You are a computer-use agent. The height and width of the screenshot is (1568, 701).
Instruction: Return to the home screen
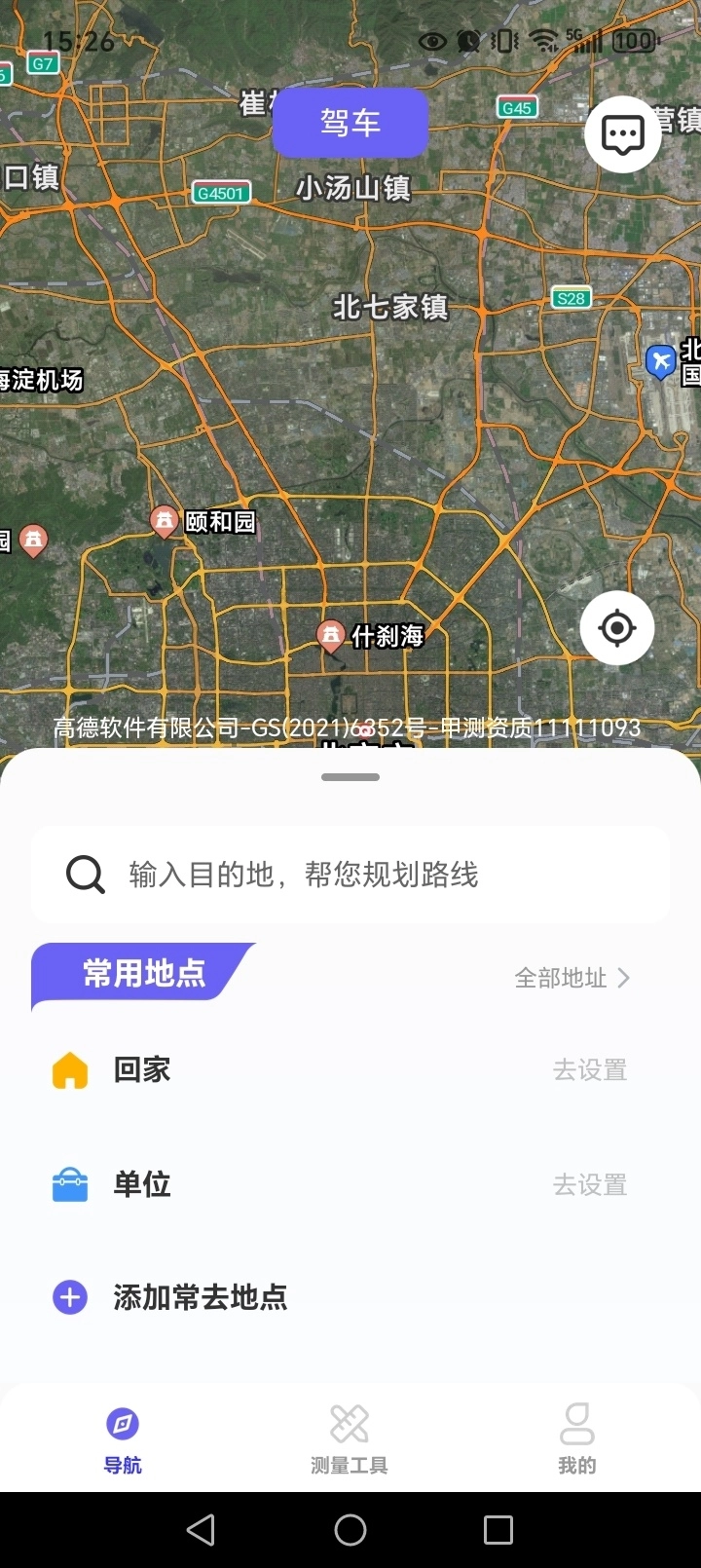[x=350, y=1530]
